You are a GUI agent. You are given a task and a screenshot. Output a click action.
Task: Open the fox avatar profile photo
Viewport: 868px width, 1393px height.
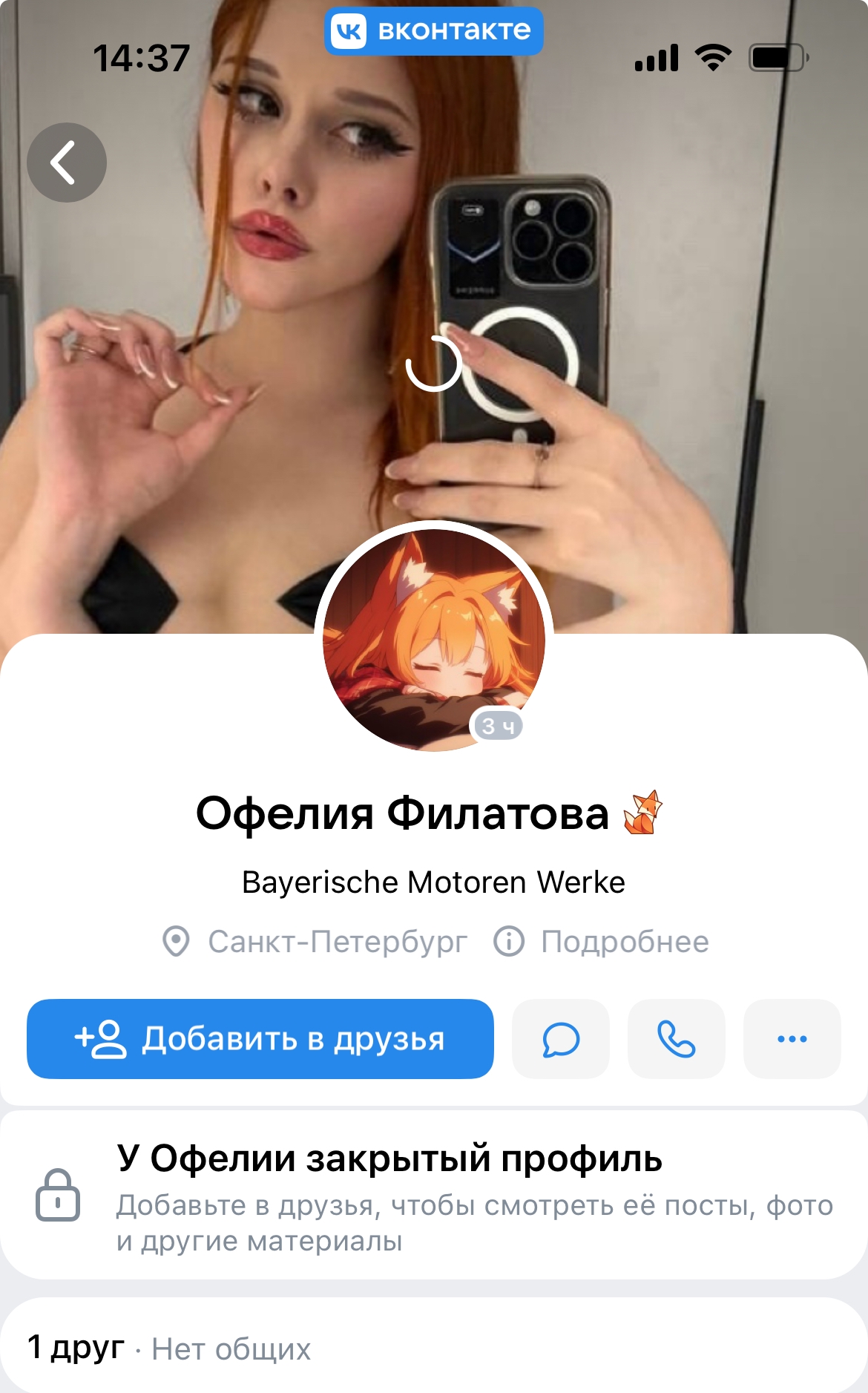click(433, 638)
